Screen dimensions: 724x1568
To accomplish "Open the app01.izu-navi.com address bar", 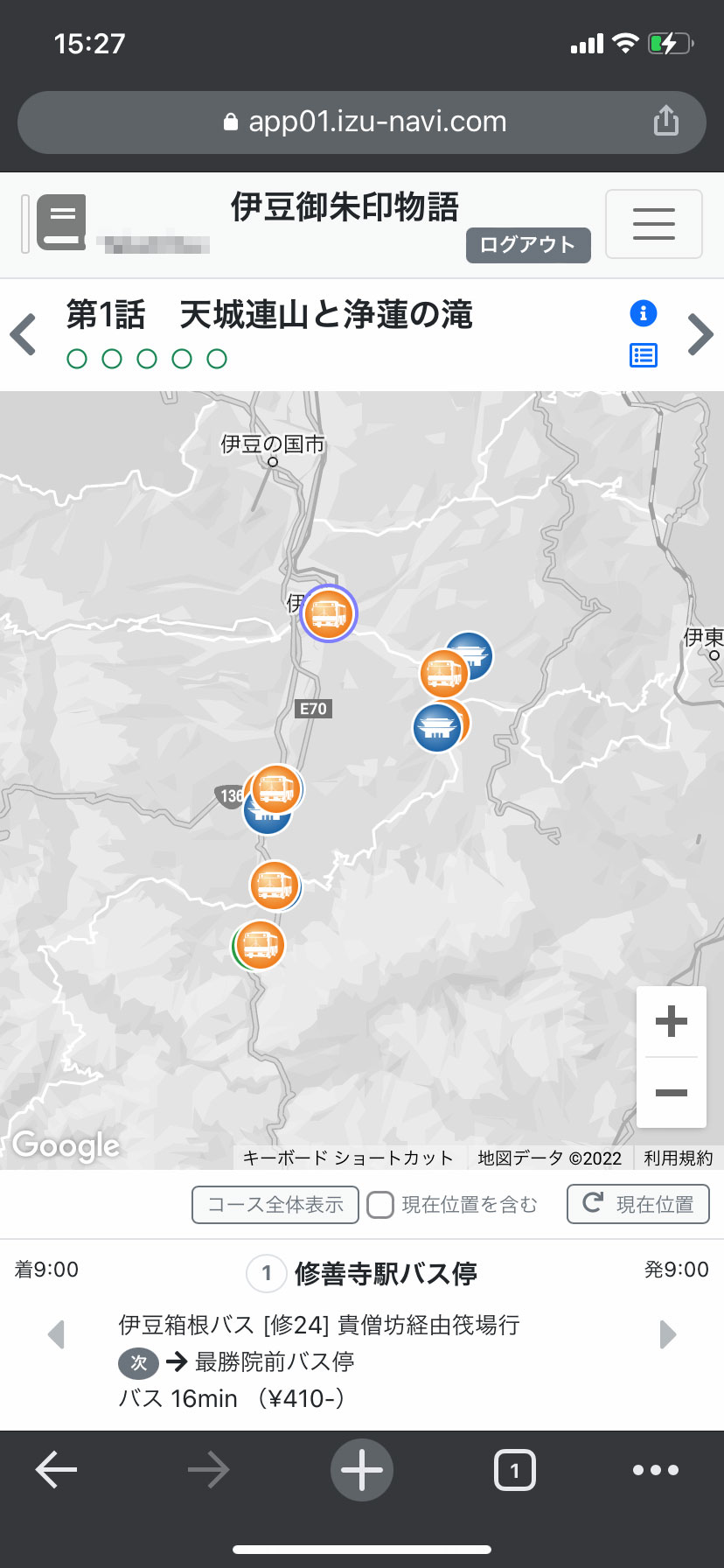I will (362, 122).
